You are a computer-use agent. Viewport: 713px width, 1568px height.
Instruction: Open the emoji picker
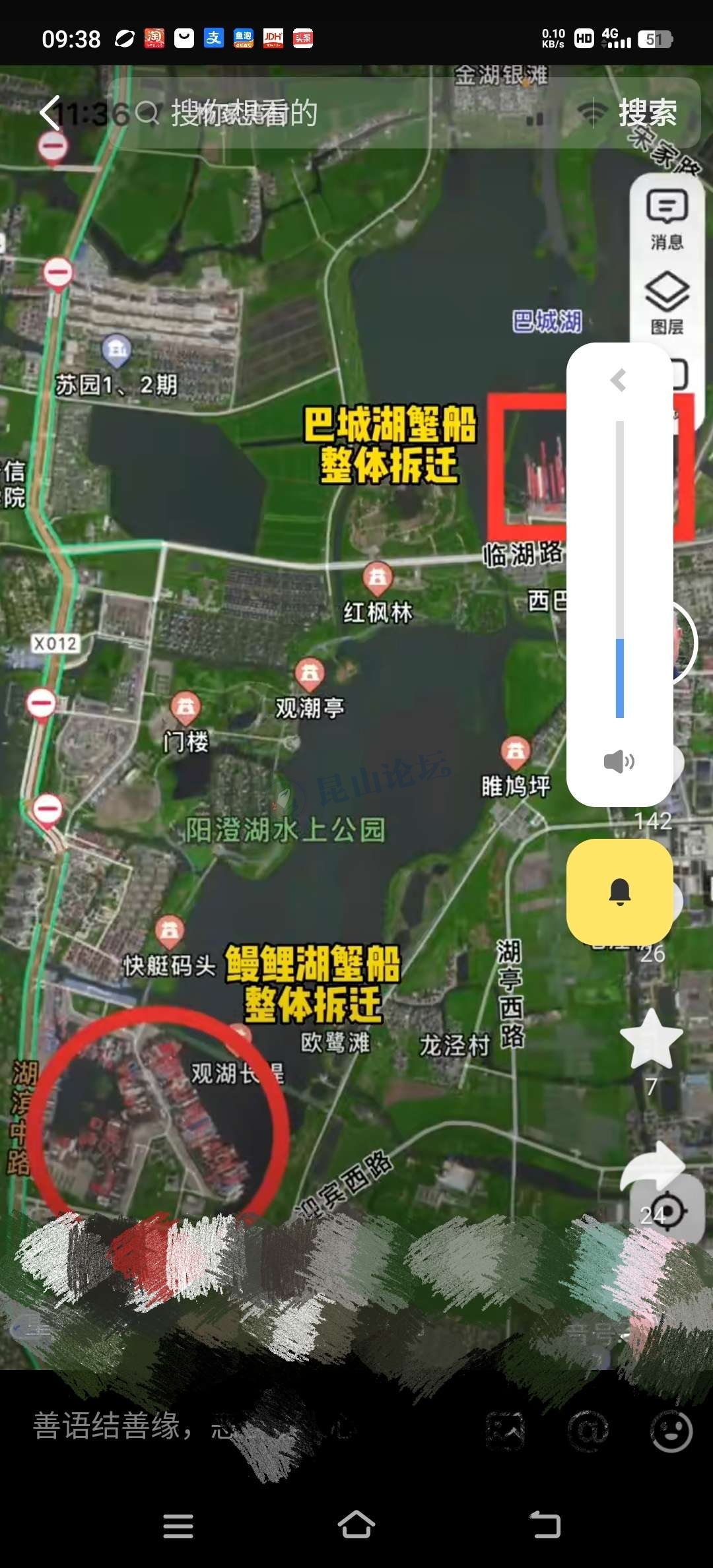(x=671, y=1431)
